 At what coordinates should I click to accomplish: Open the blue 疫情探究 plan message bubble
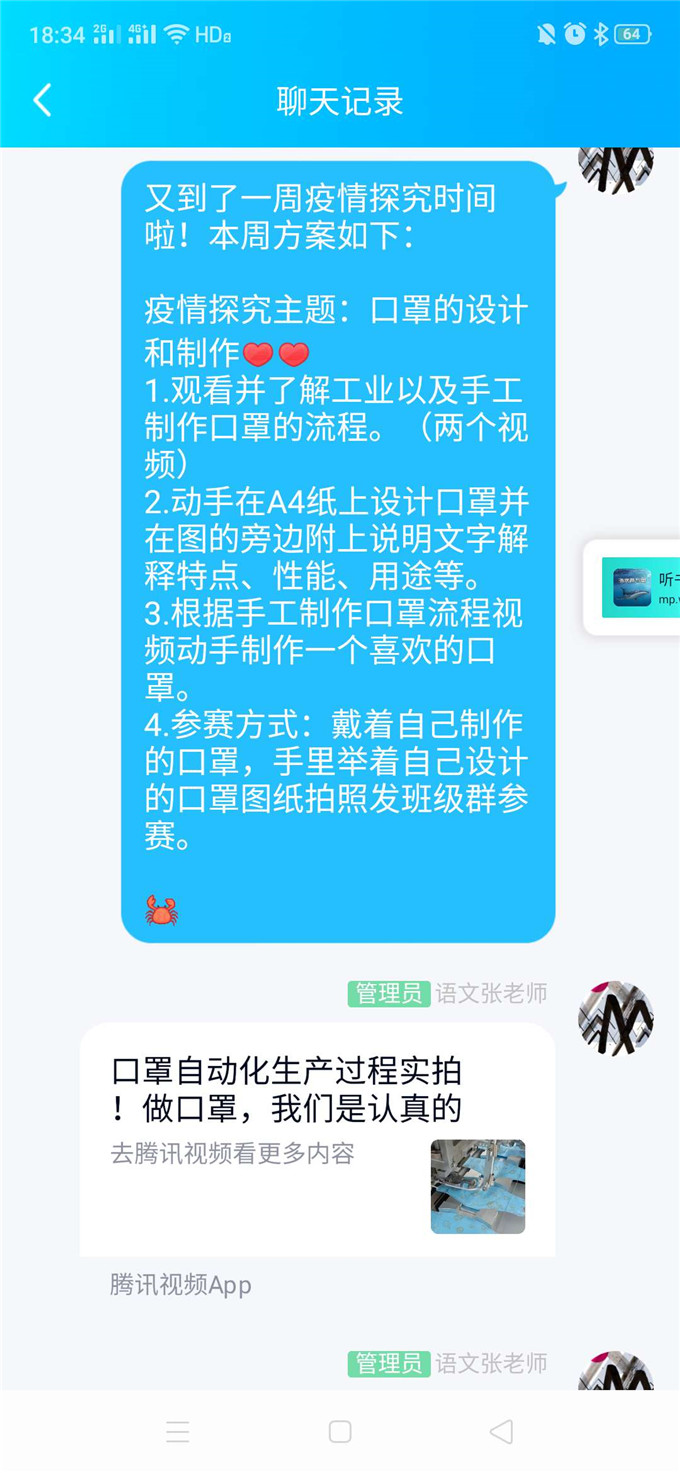tap(337, 550)
